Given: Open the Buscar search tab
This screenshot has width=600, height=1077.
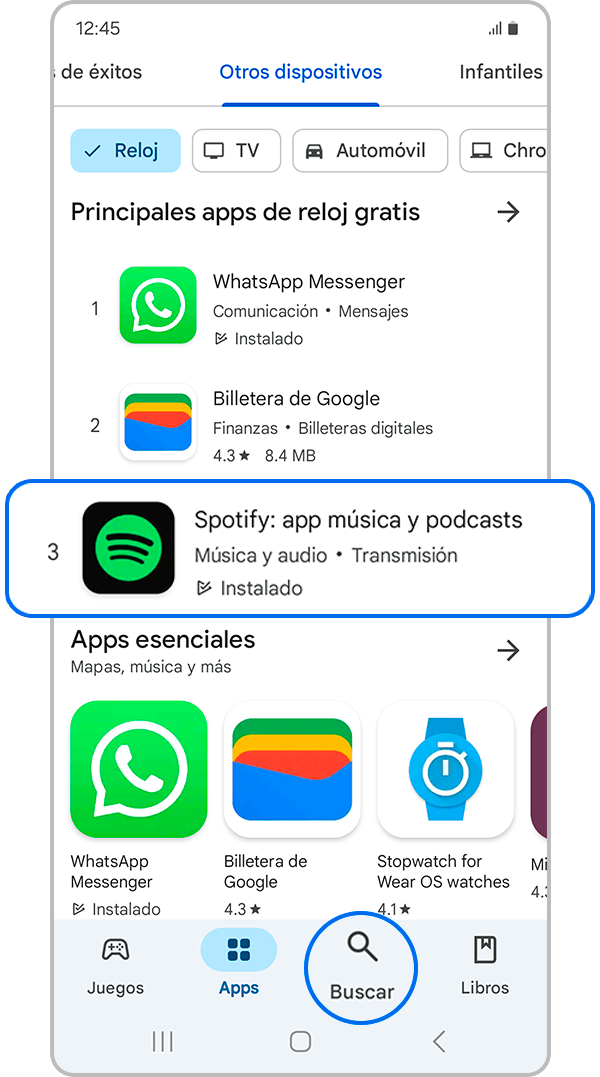Looking at the screenshot, I should 361,966.
